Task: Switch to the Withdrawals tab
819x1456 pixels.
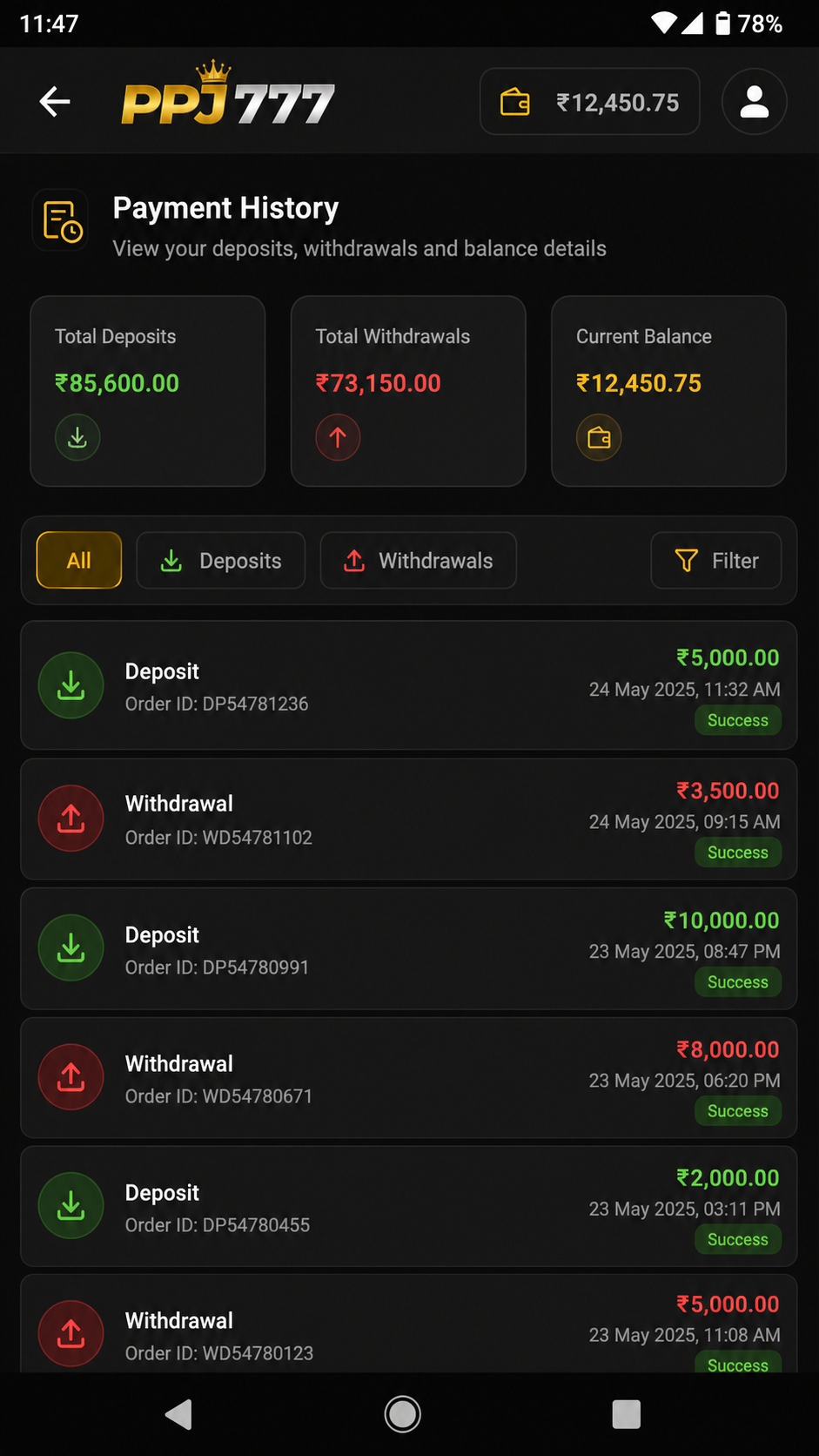Action: point(419,560)
